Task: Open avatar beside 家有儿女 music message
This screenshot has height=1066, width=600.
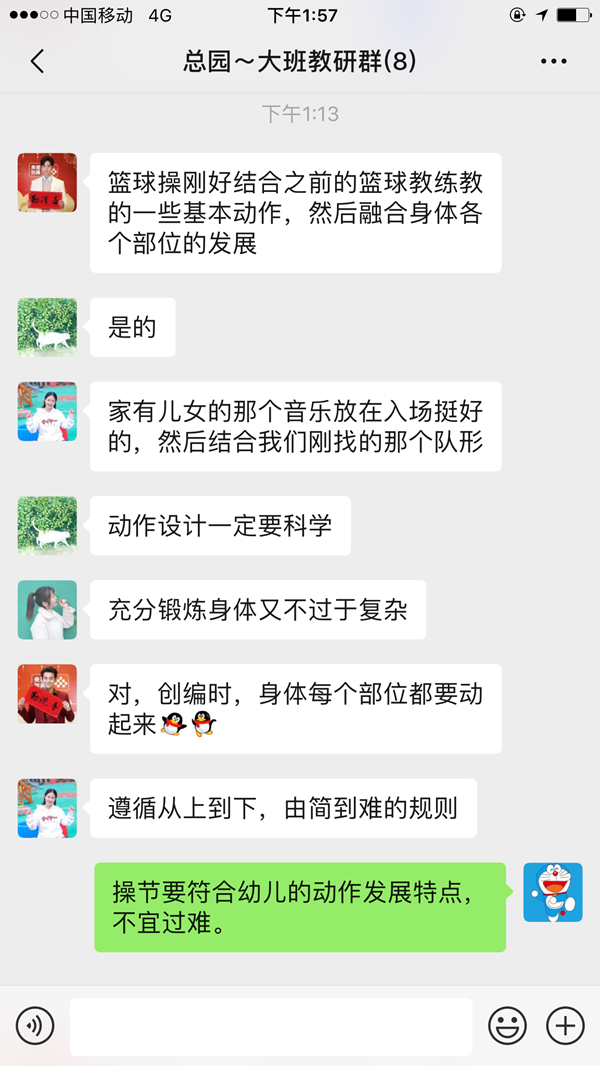Action: [x=47, y=411]
